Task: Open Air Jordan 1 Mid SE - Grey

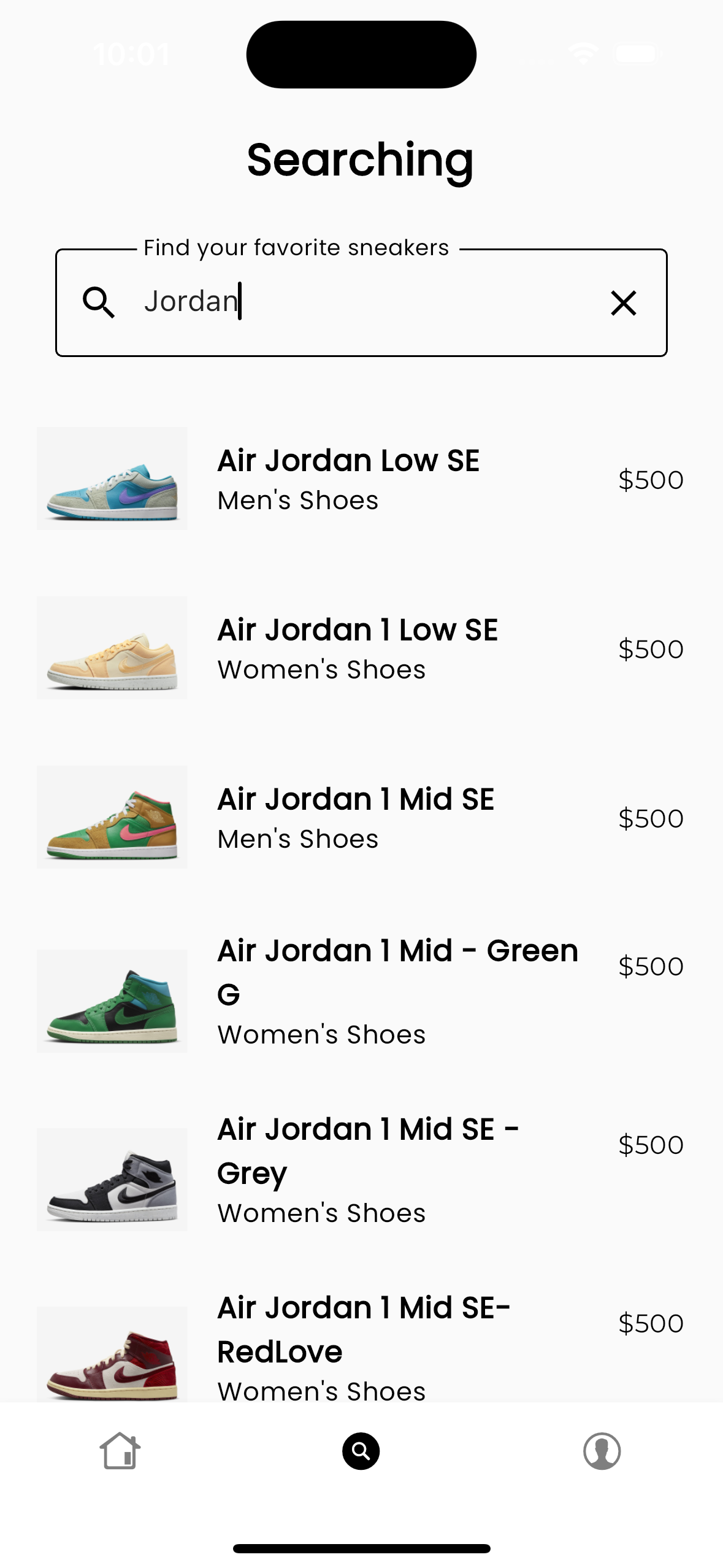Action: click(x=361, y=1170)
